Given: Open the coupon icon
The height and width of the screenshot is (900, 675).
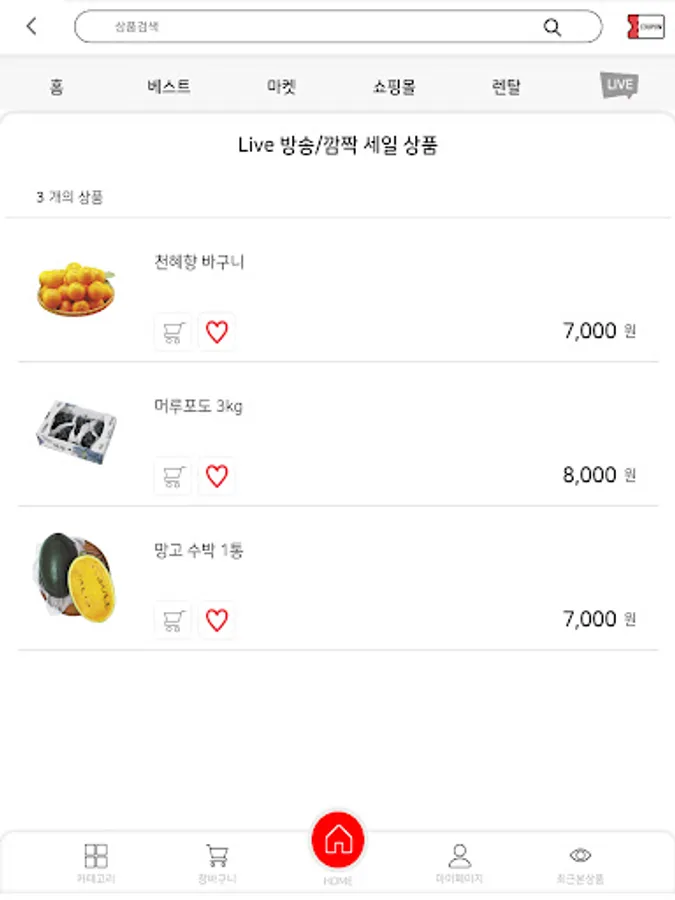Looking at the screenshot, I should pyautogui.click(x=645, y=27).
